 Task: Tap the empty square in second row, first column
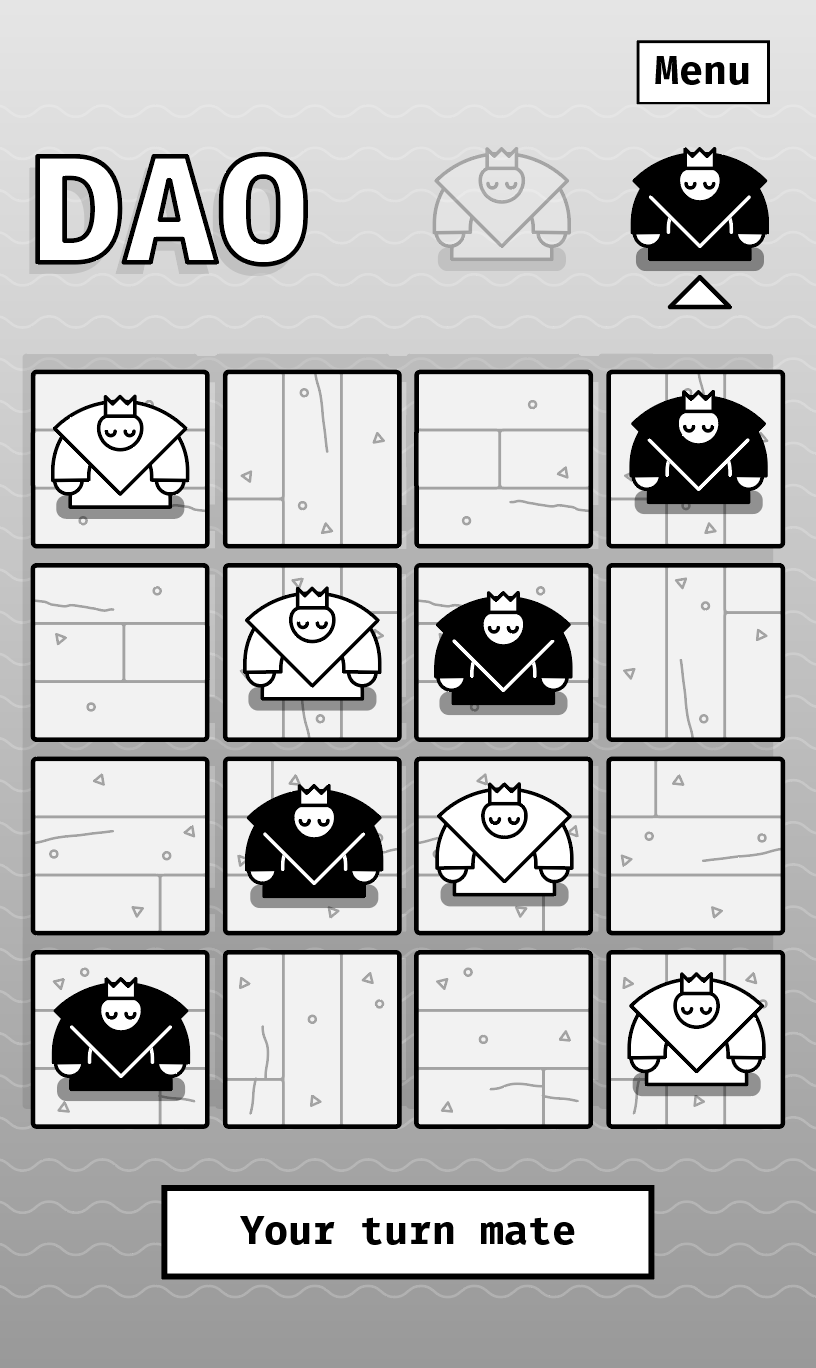[x=120, y=652]
